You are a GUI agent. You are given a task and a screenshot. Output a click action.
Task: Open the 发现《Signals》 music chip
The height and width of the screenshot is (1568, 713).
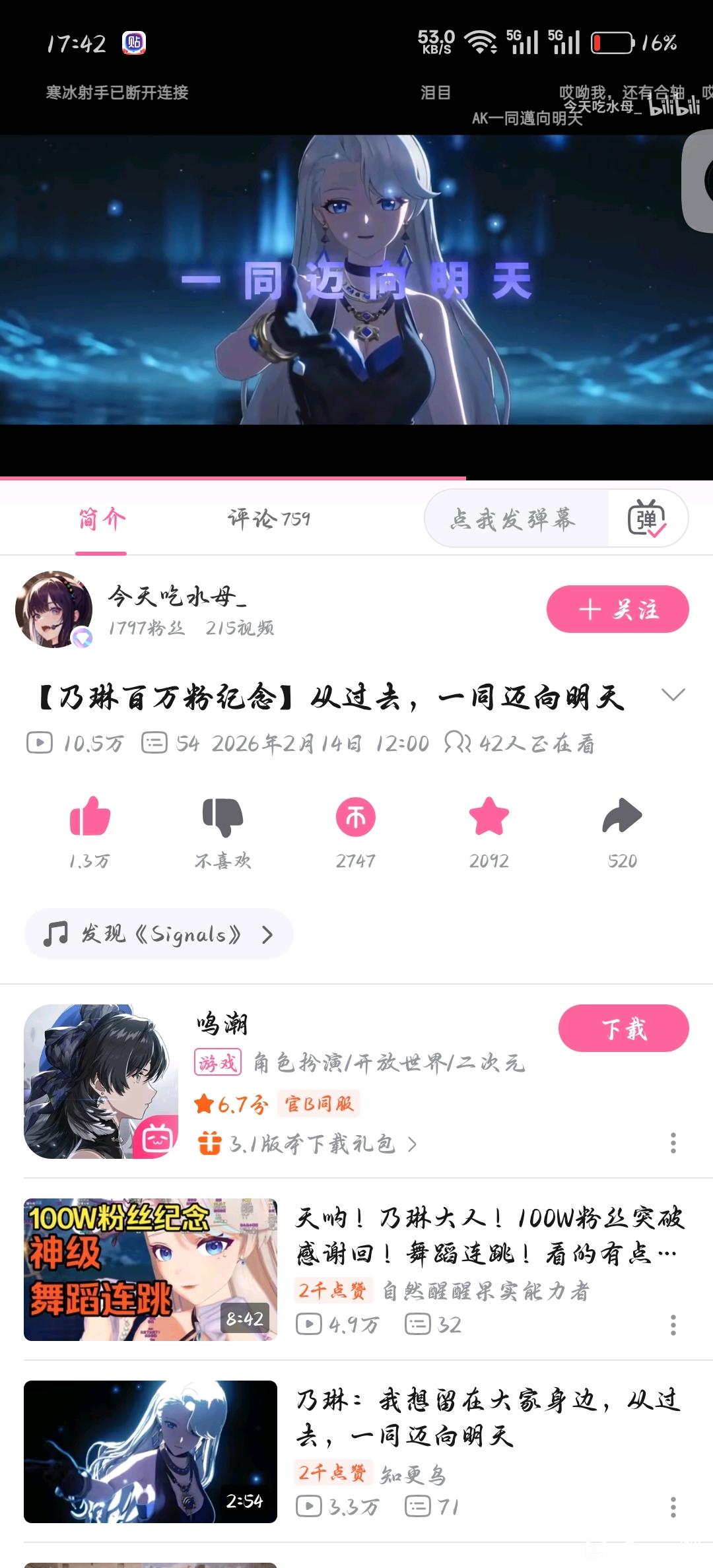click(x=158, y=934)
